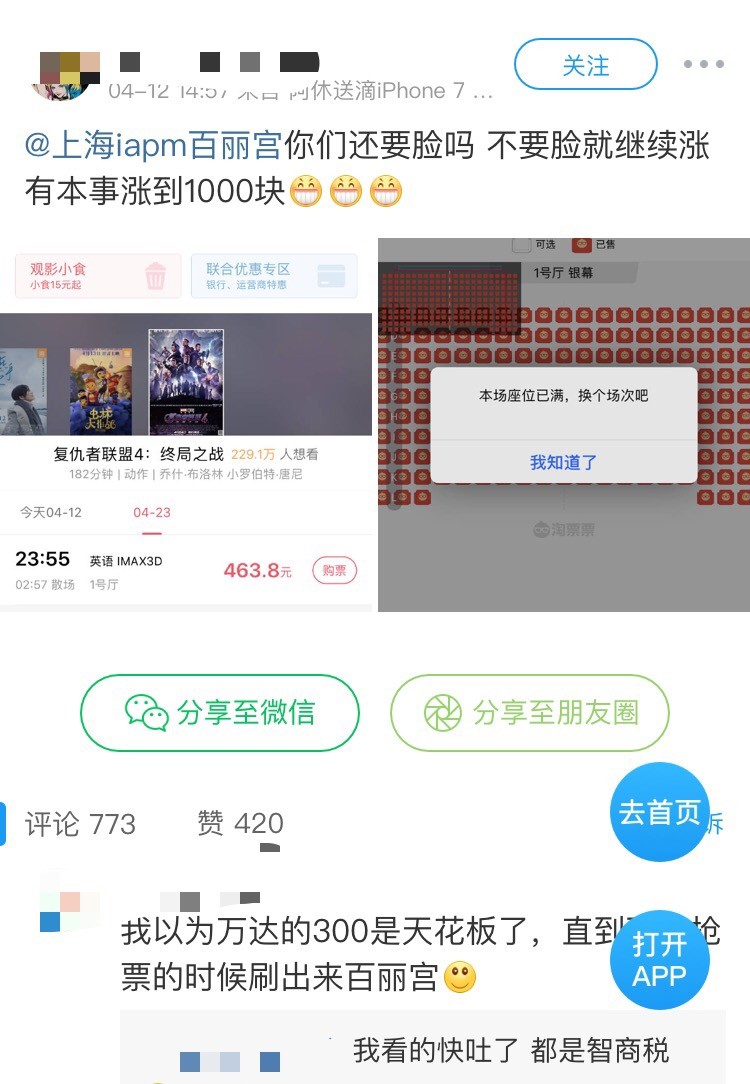The width and height of the screenshot is (750, 1084).
Task: Share post via 分享至微信
Action: (x=219, y=713)
